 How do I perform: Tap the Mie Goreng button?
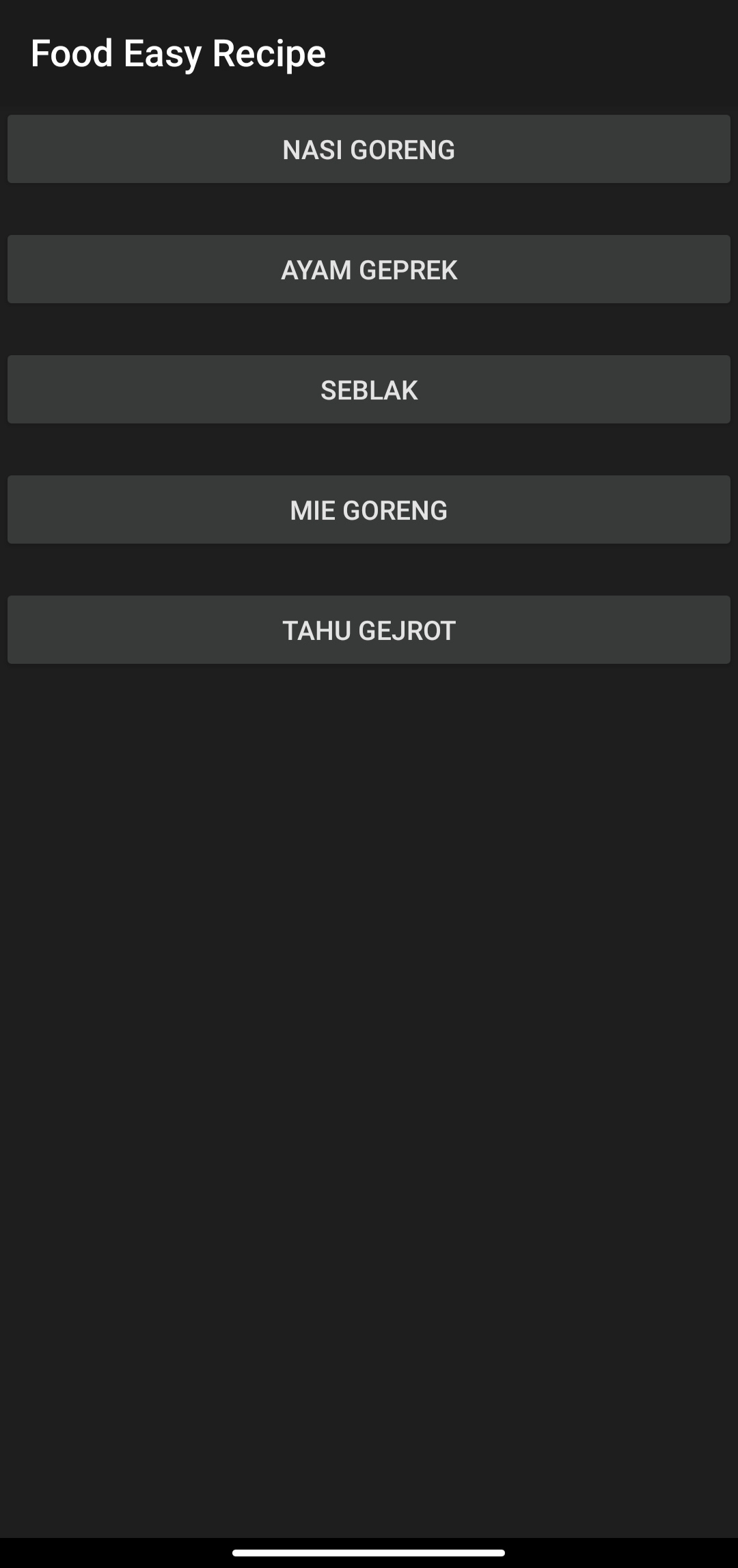tap(369, 510)
